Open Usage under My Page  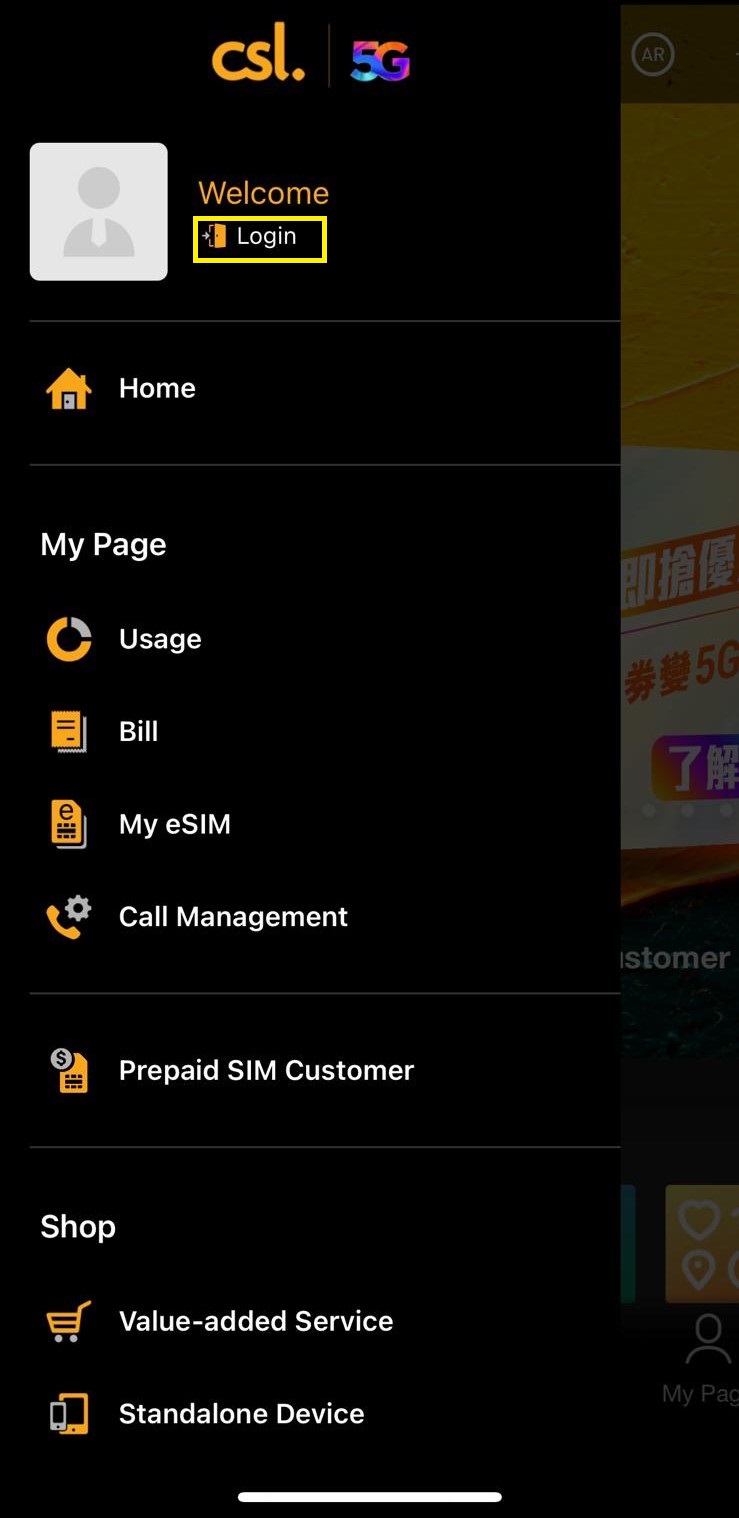point(325,639)
